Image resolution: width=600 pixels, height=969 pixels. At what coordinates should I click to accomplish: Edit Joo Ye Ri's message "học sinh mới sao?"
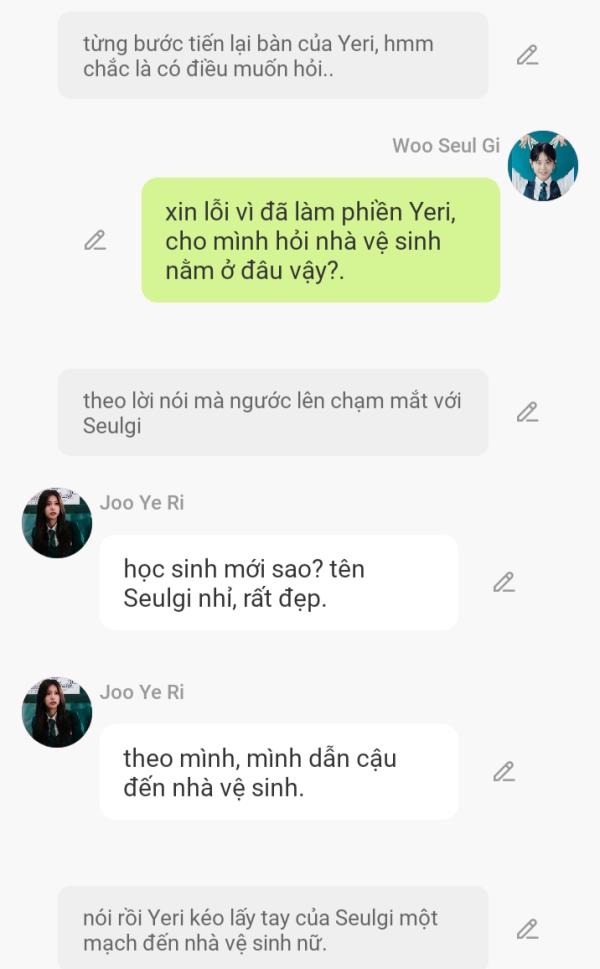pyautogui.click(x=504, y=582)
